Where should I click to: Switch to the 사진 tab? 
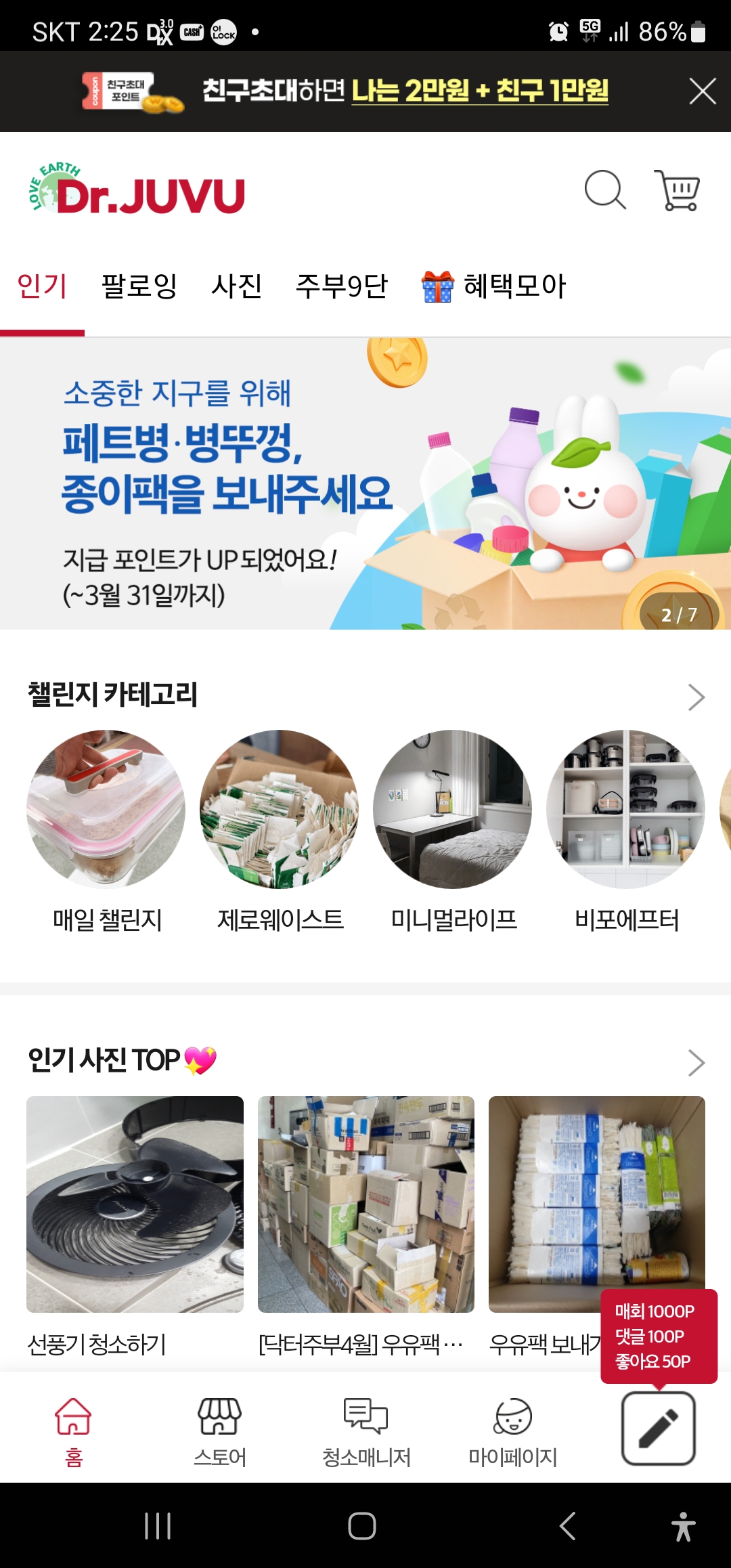pyautogui.click(x=236, y=286)
